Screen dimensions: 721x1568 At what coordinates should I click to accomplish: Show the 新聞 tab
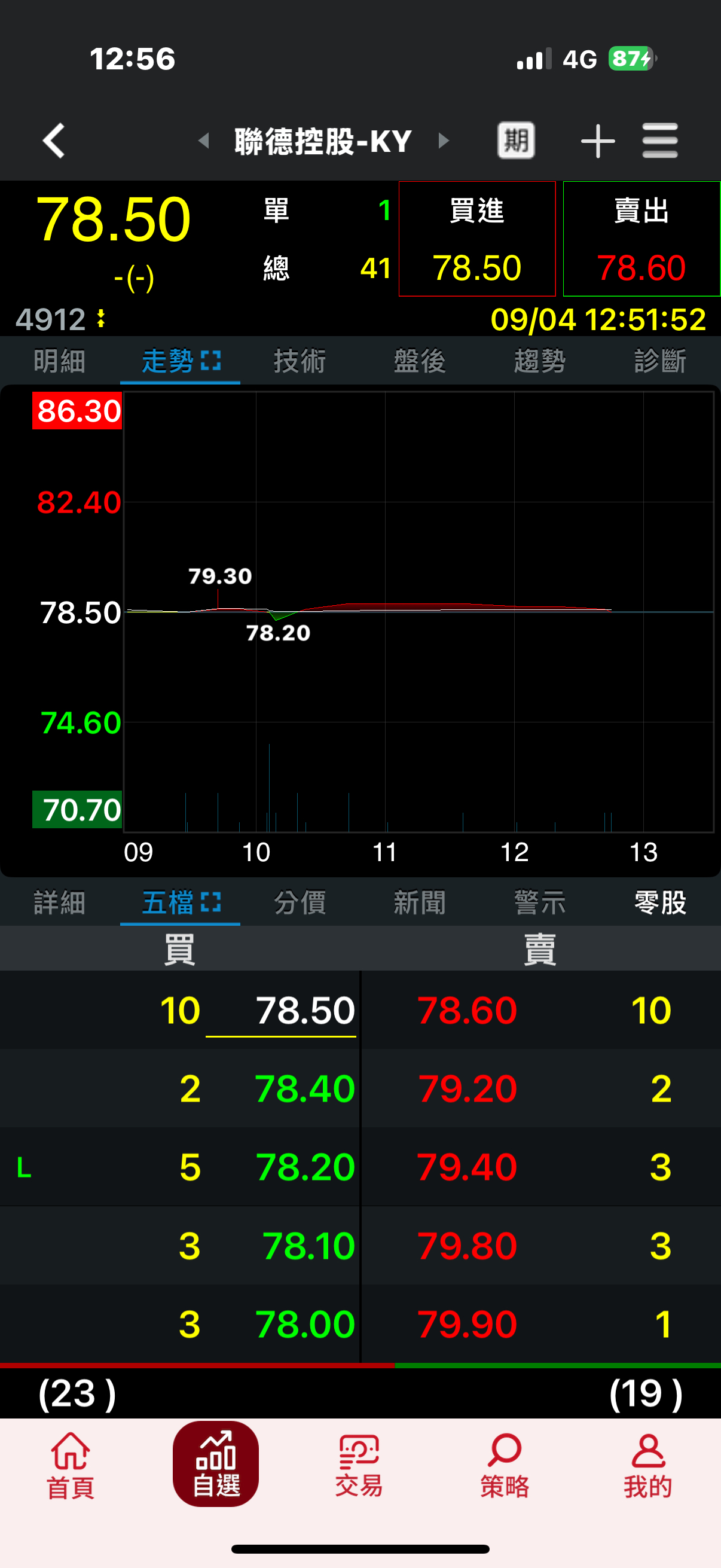point(420,902)
